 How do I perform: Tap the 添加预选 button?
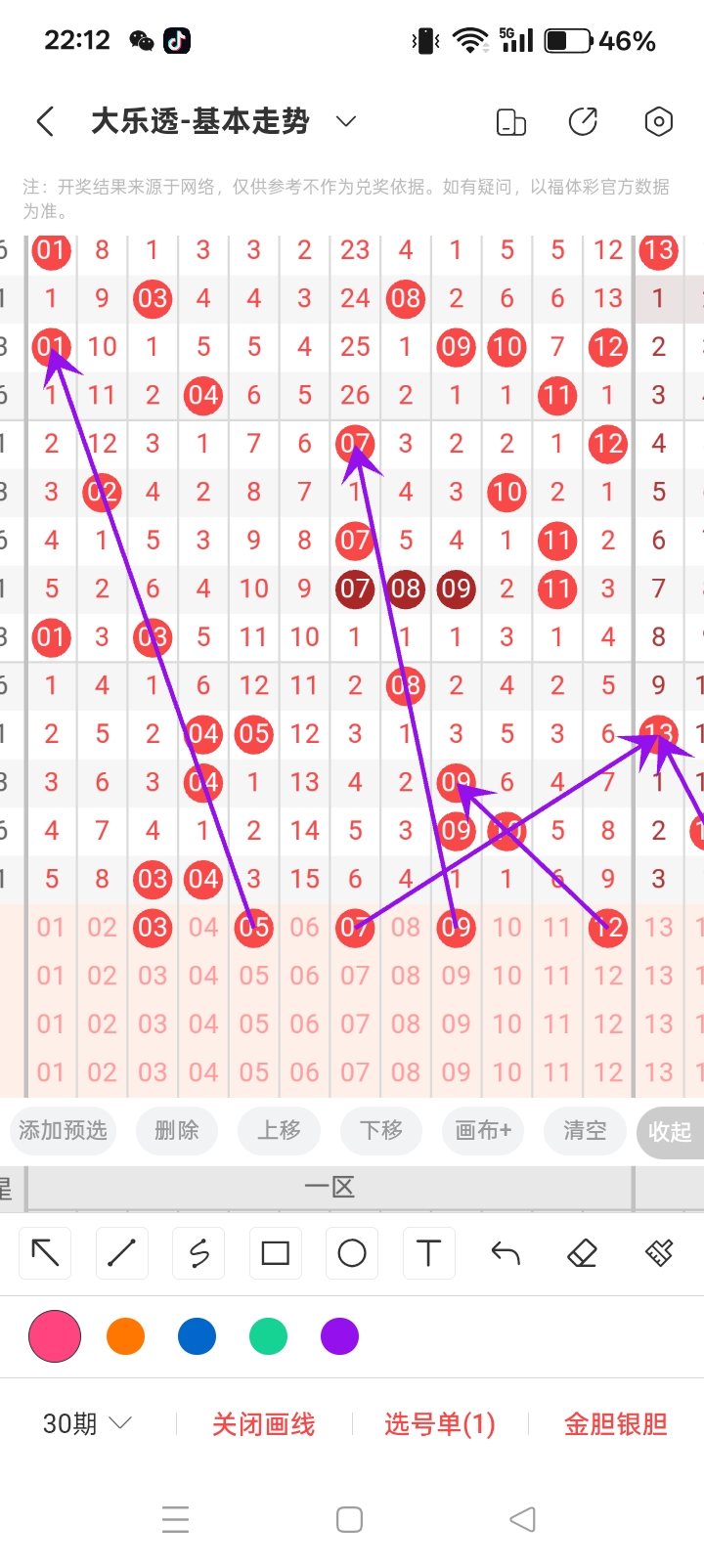tap(63, 1131)
